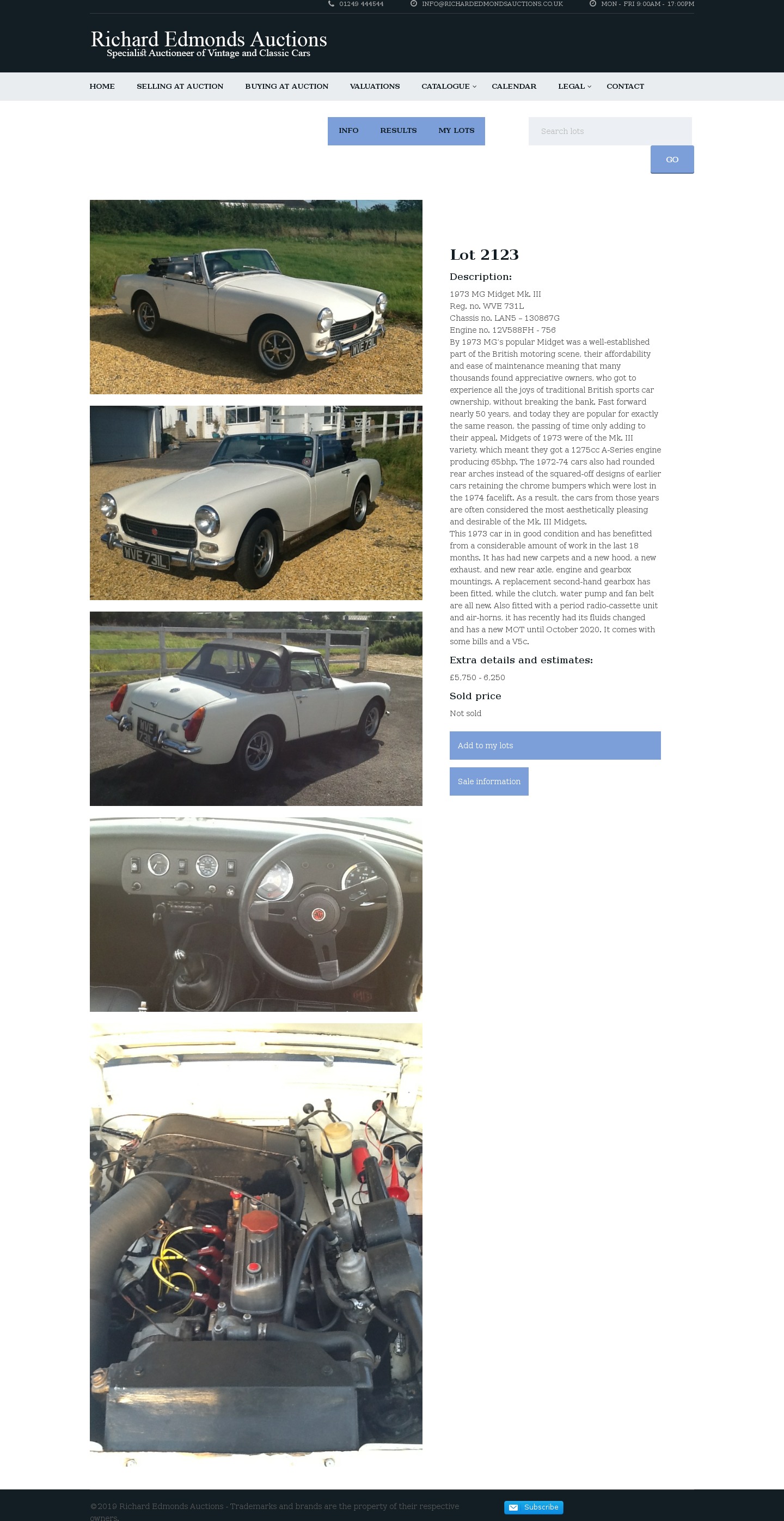Go to the Contact page
The width and height of the screenshot is (784, 1521).
pos(624,86)
